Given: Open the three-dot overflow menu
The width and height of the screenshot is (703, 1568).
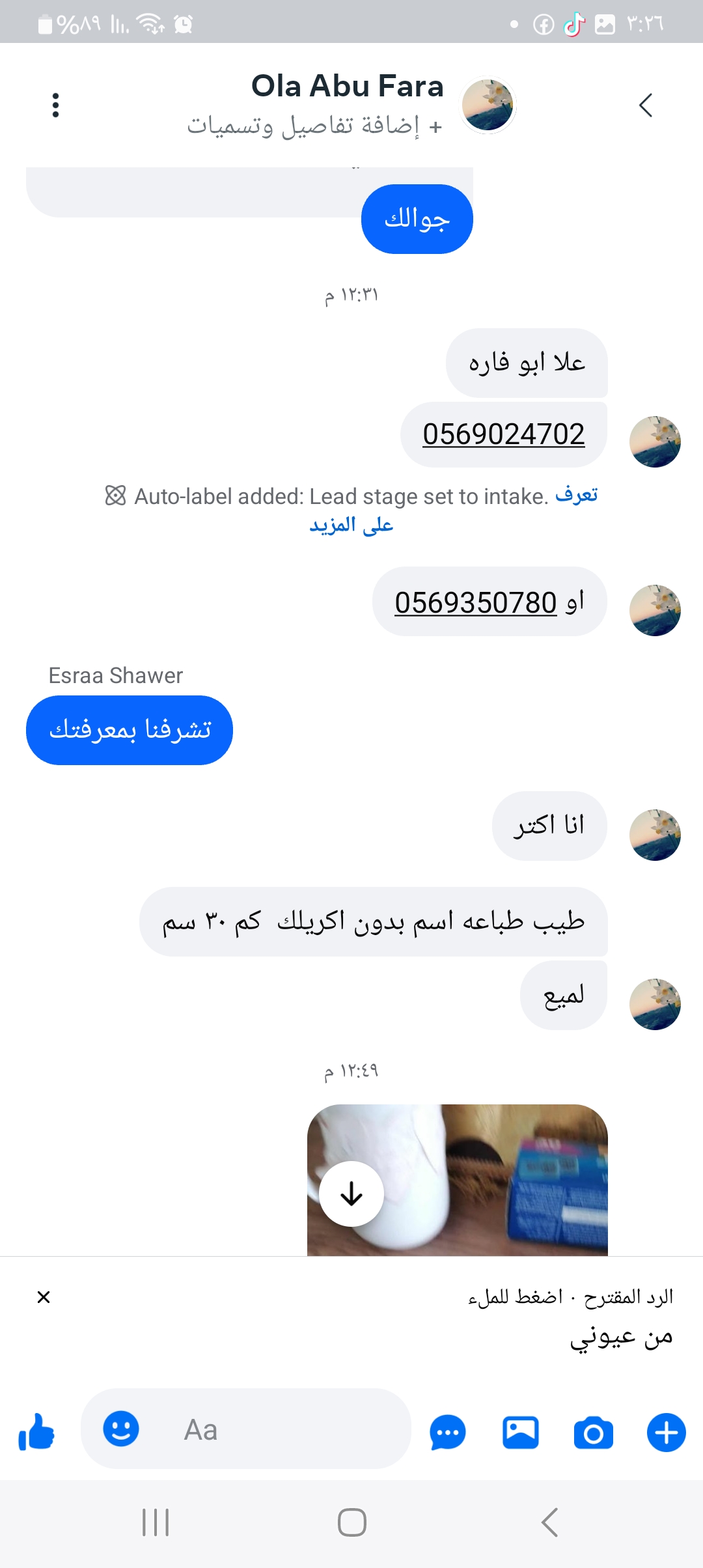Looking at the screenshot, I should (55, 105).
